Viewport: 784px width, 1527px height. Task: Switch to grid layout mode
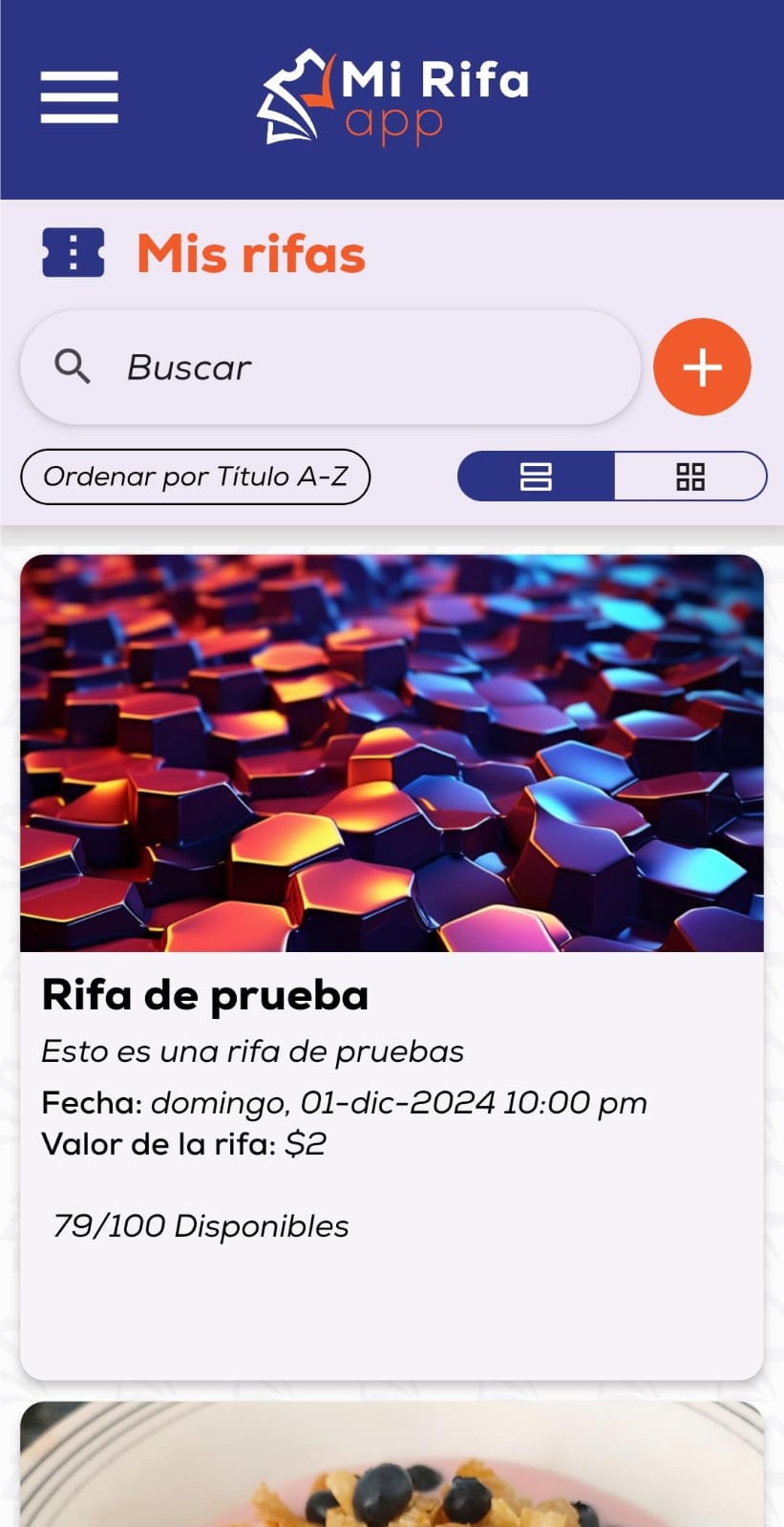coord(690,476)
